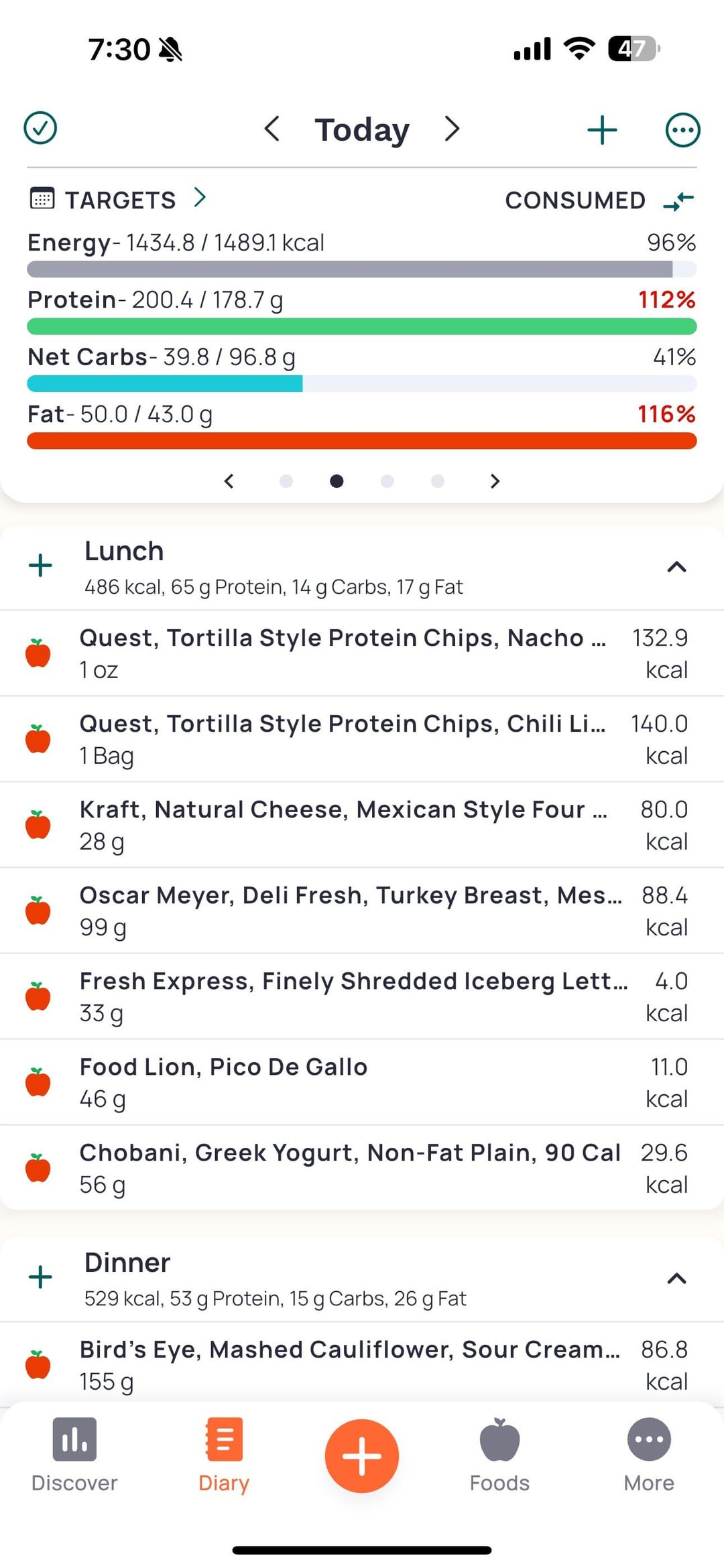Tap the plus icon in the top bar
The image size is (724, 1568).
602,129
